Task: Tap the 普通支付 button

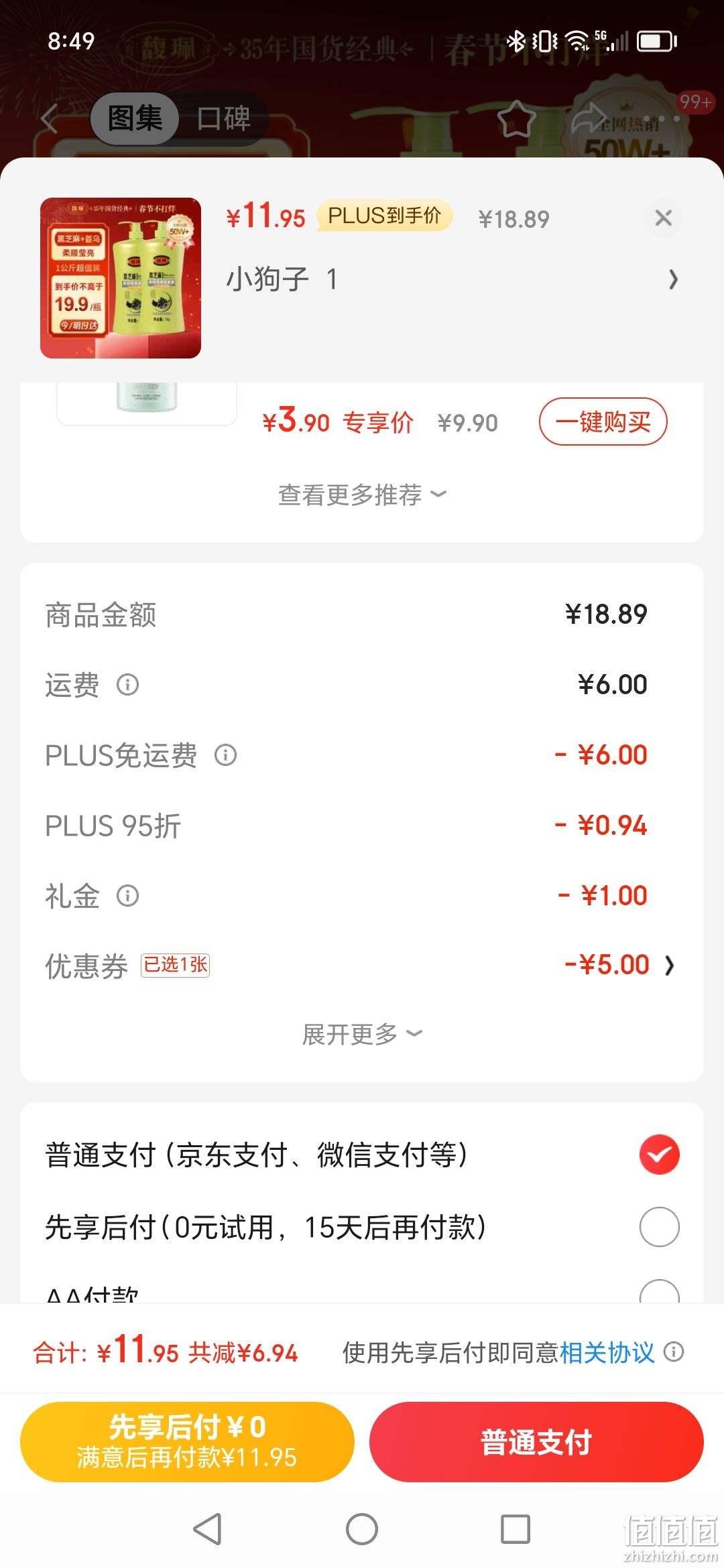Action: click(536, 1442)
